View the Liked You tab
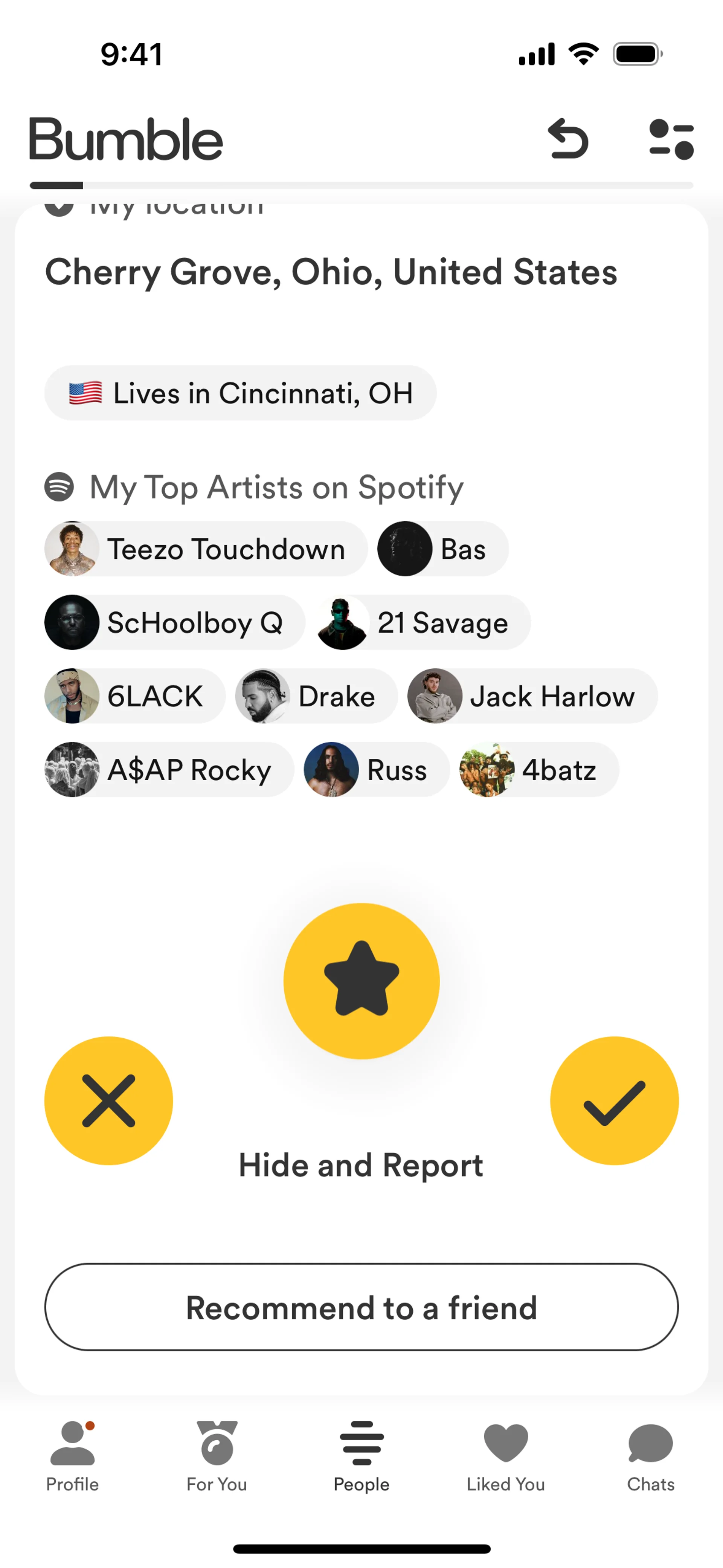 click(506, 1456)
